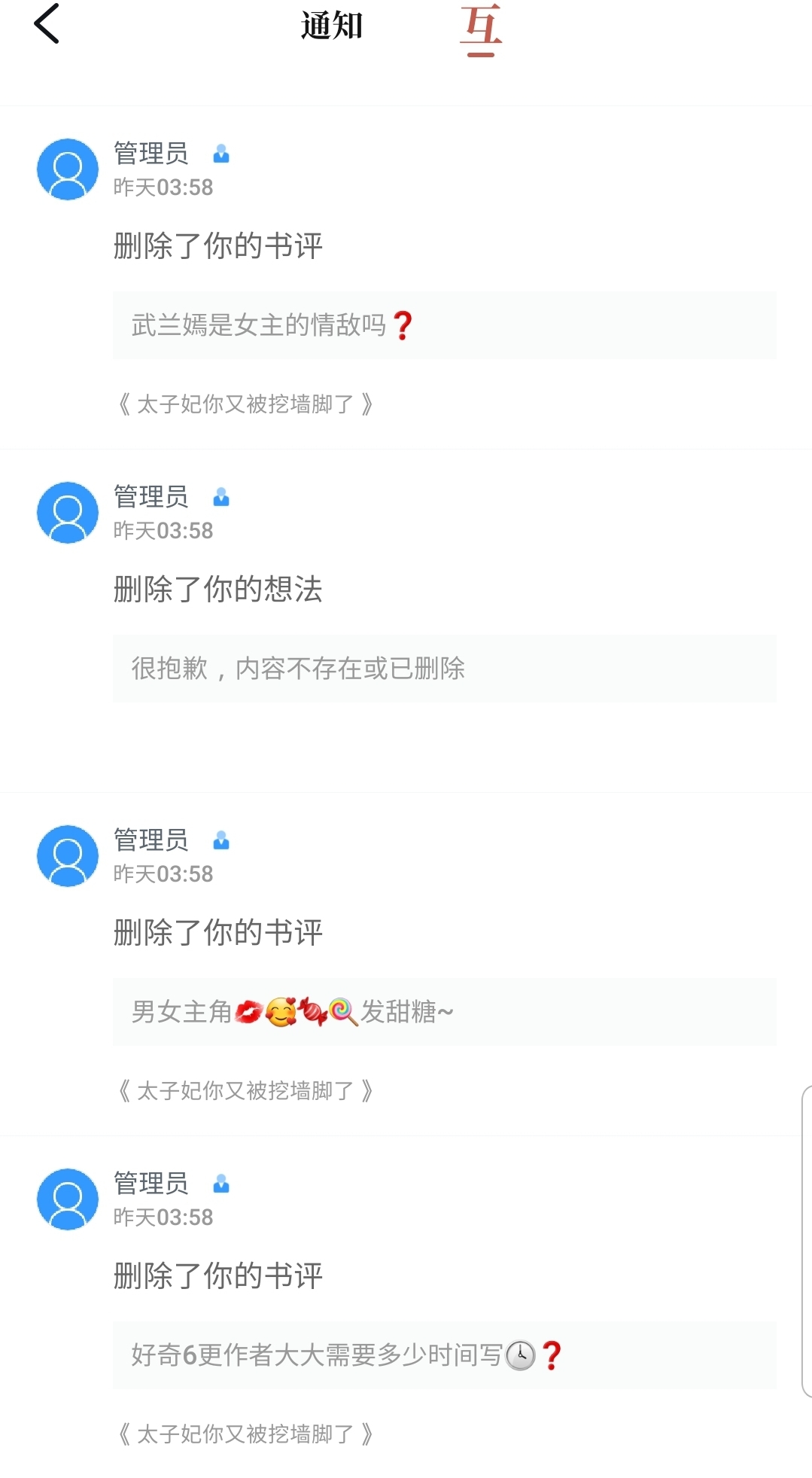View the deleted review "男女主角…发甜糖~"
Image resolution: width=812 pixels, height=1478 pixels.
point(444,1012)
